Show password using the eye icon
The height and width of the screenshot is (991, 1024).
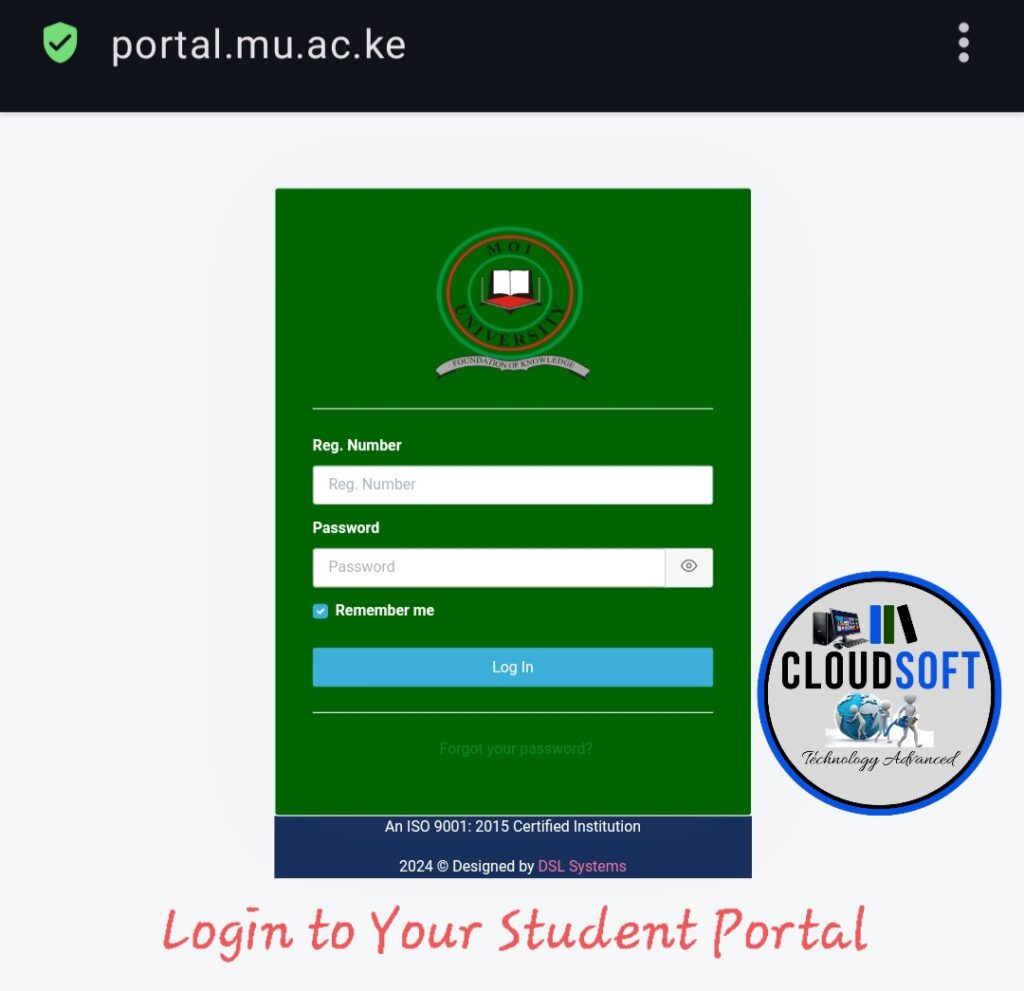(x=689, y=567)
